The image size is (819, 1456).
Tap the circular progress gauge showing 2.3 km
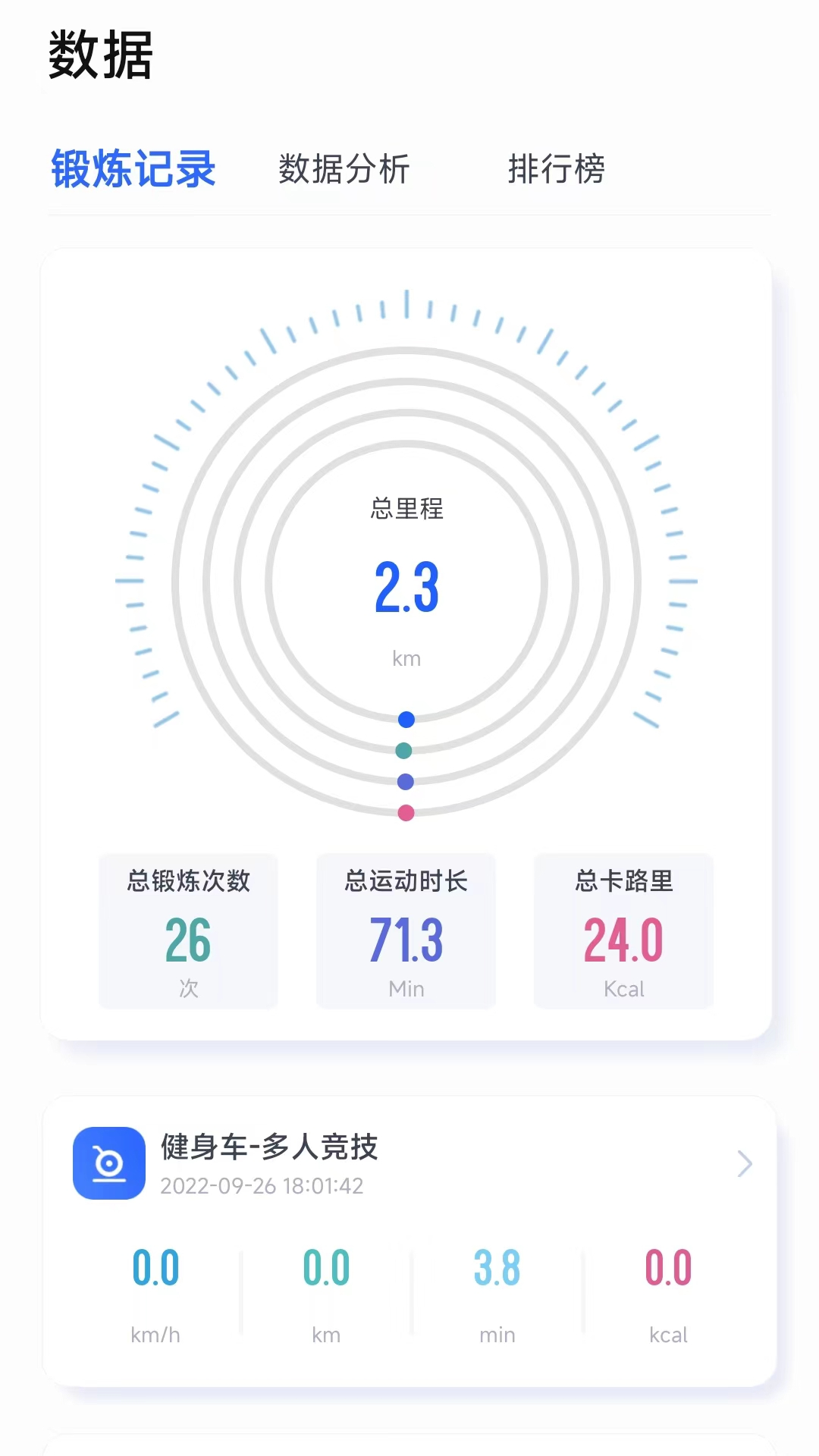[x=407, y=584]
